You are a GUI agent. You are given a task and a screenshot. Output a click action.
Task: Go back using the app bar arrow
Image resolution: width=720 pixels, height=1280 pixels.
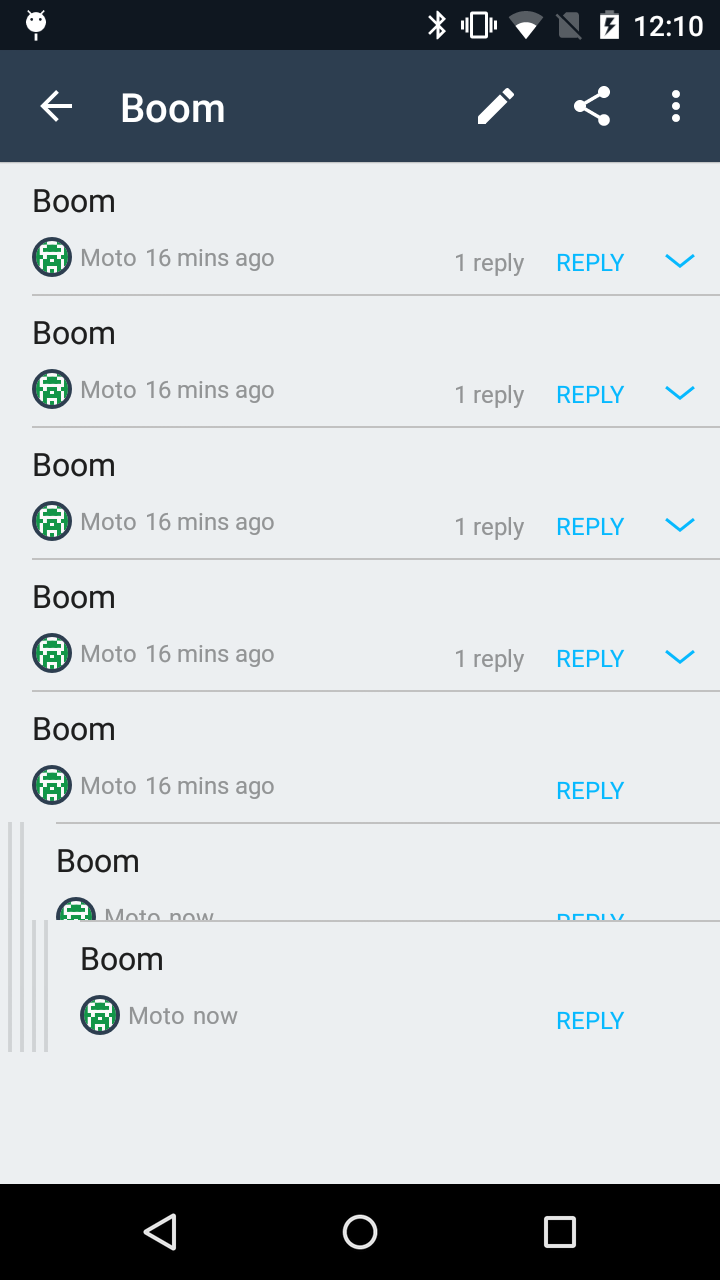56,107
